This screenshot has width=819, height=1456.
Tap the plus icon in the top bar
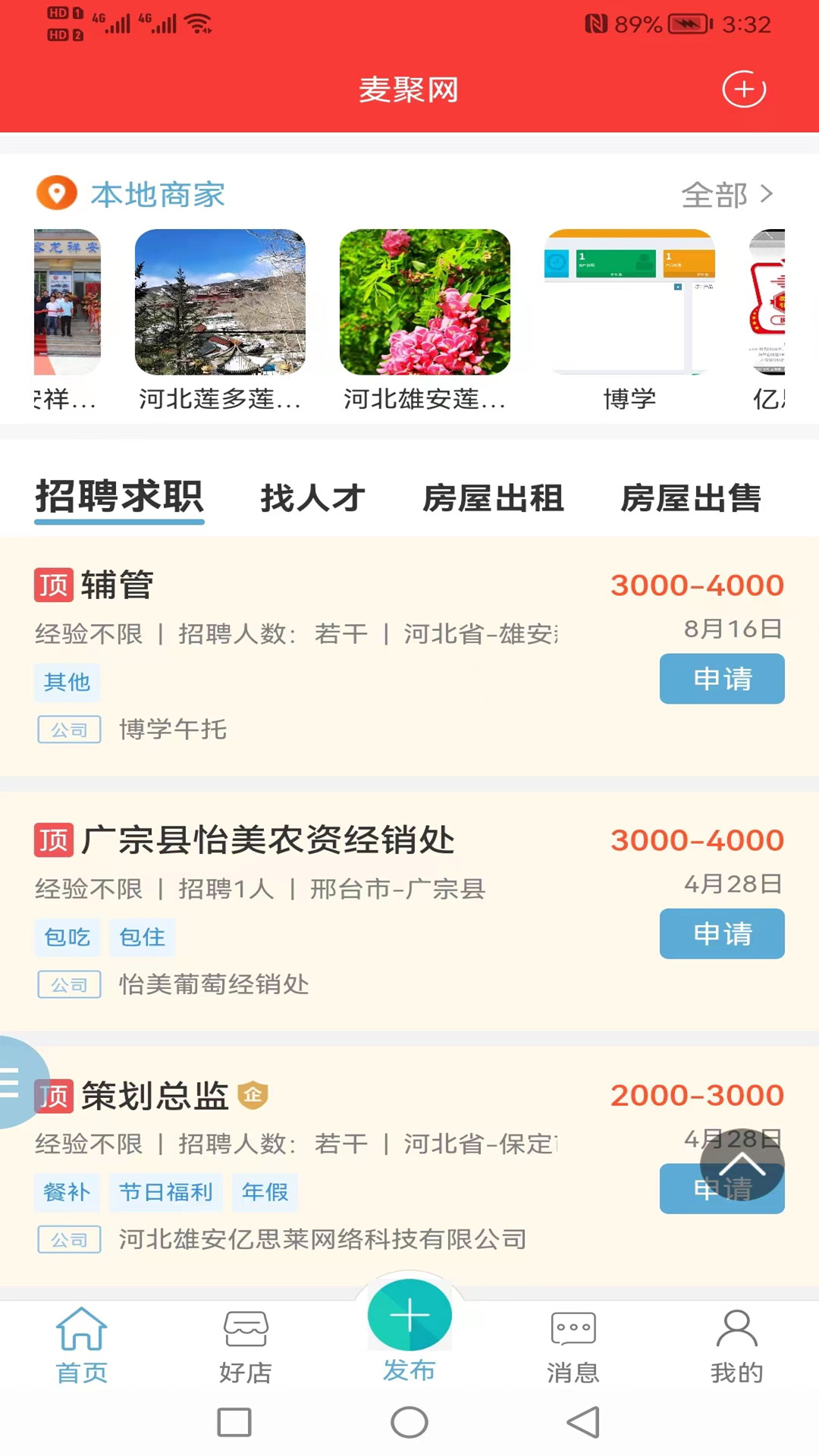pyautogui.click(x=744, y=89)
